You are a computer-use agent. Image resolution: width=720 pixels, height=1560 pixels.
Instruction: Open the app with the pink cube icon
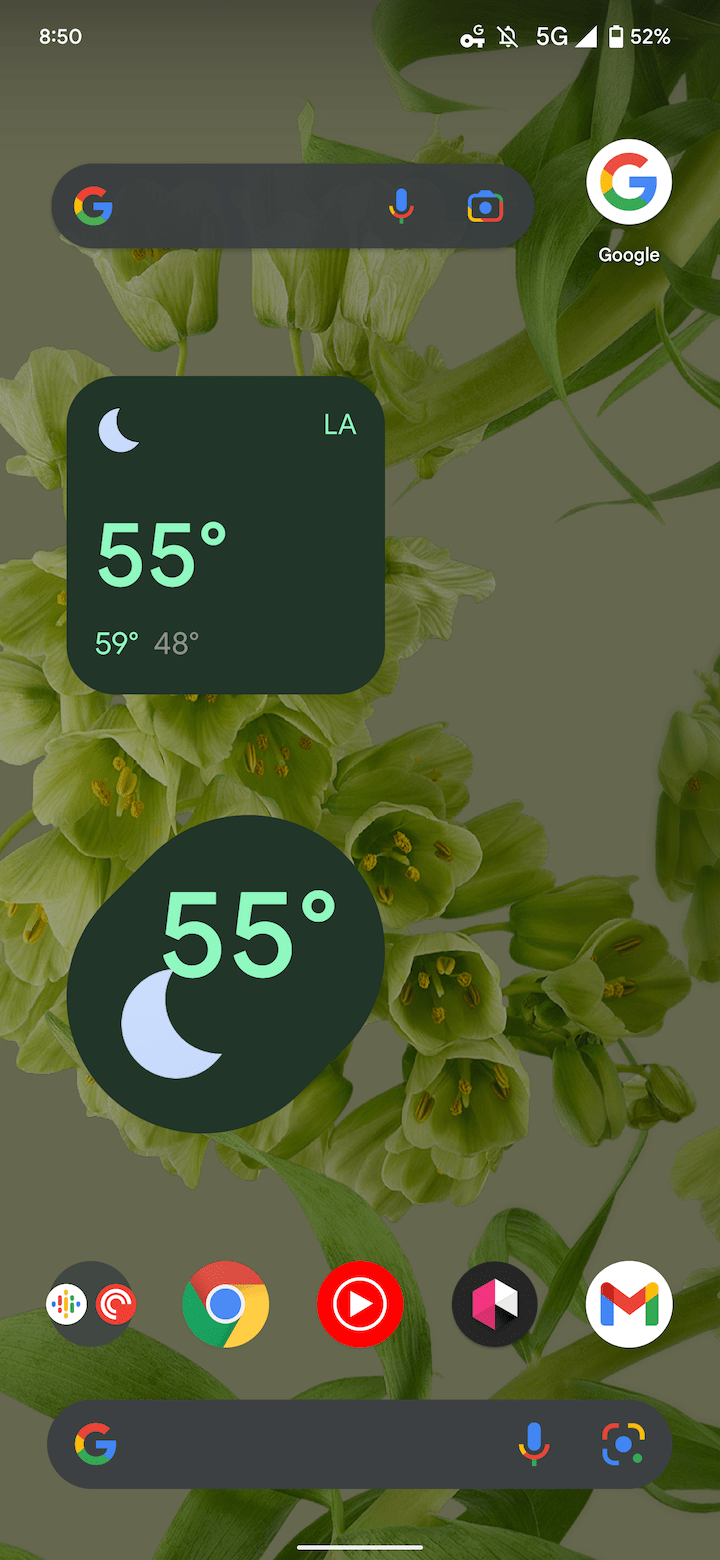tap(495, 1304)
